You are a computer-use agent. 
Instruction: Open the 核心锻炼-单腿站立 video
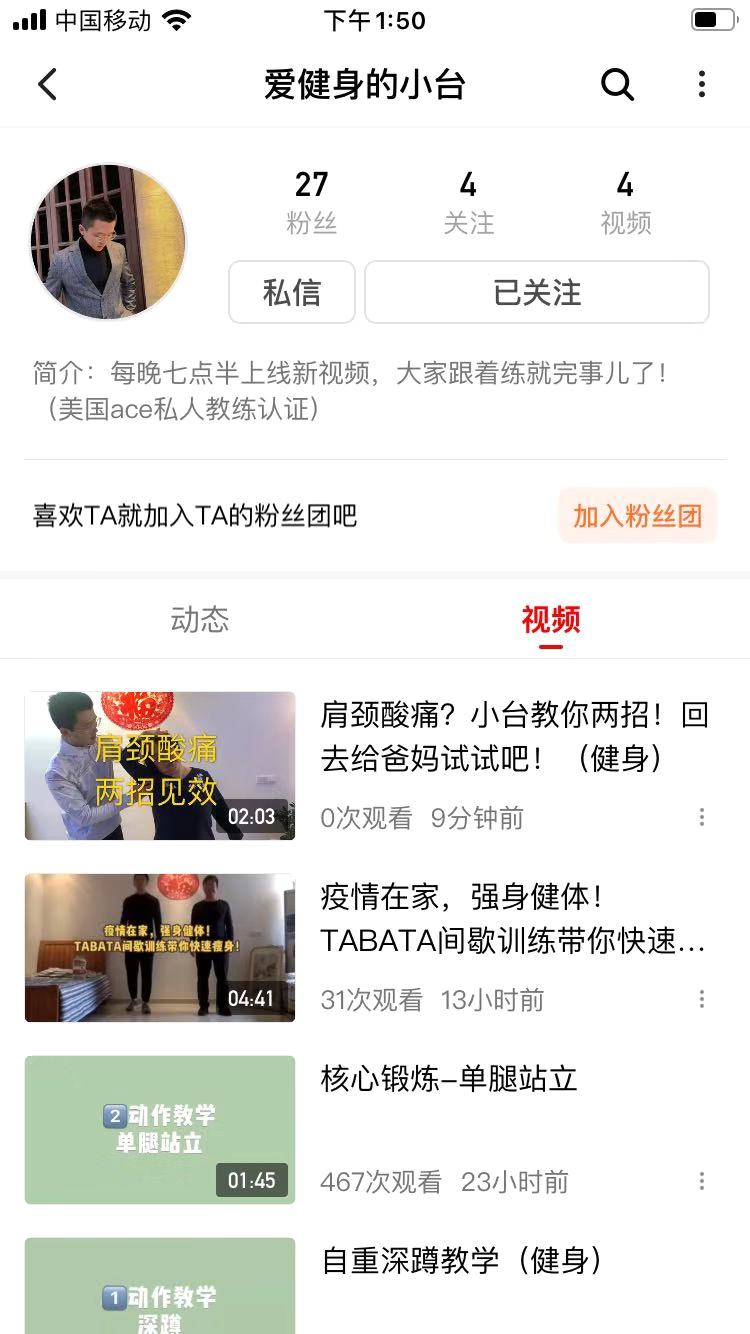click(x=160, y=1130)
